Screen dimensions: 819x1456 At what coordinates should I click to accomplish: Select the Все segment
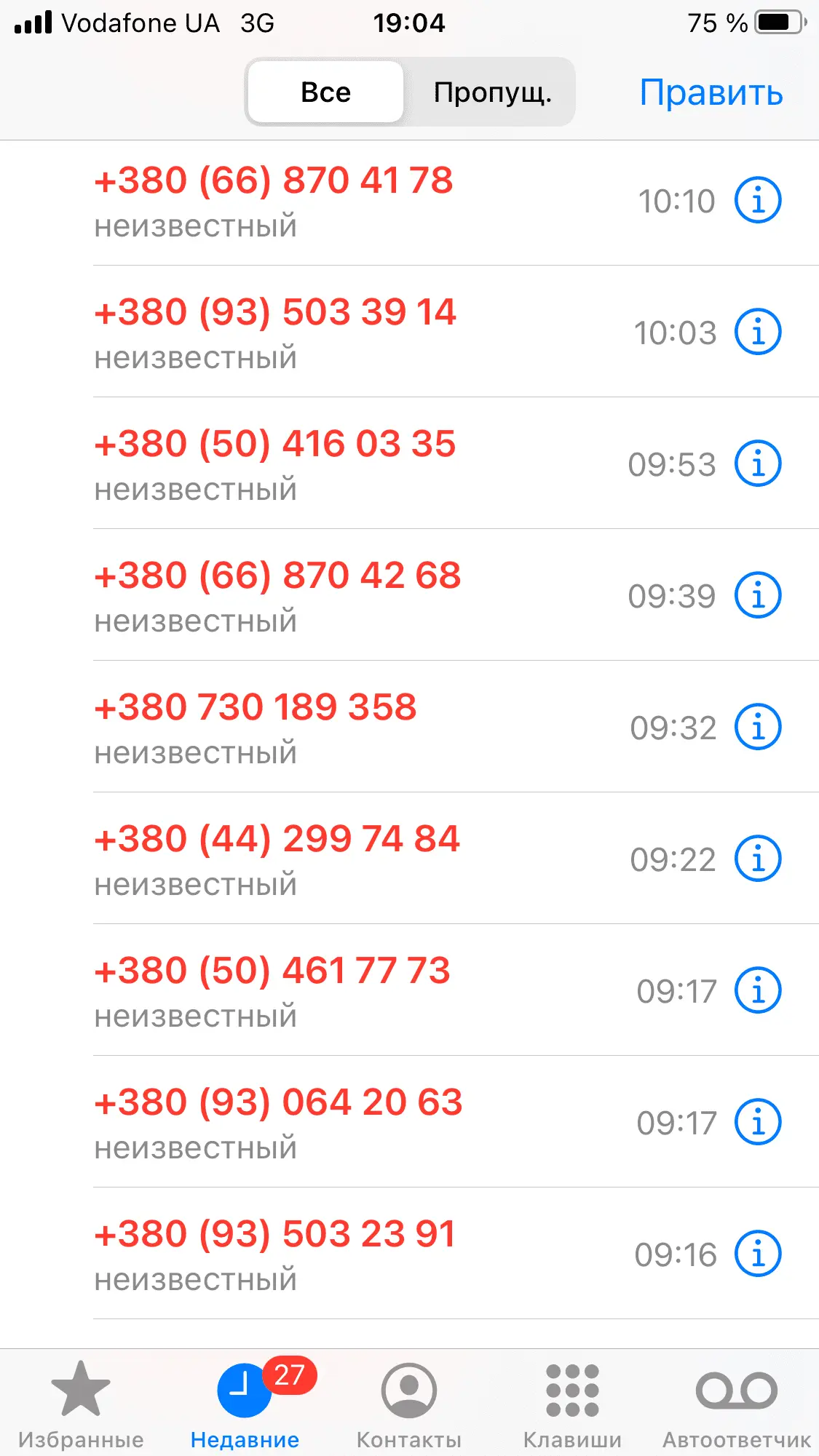pyautogui.click(x=325, y=92)
